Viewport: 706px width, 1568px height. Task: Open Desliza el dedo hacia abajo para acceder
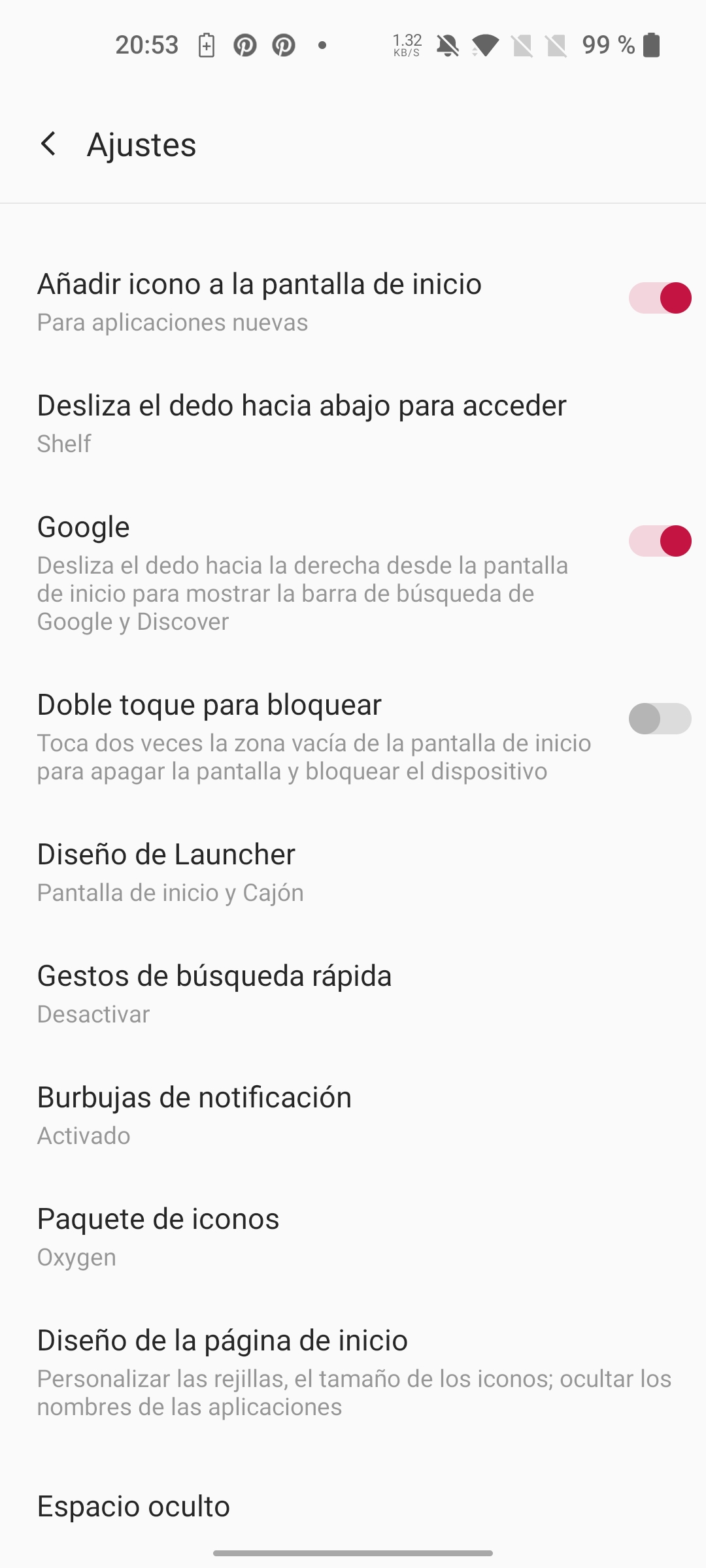click(x=353, y=423)
